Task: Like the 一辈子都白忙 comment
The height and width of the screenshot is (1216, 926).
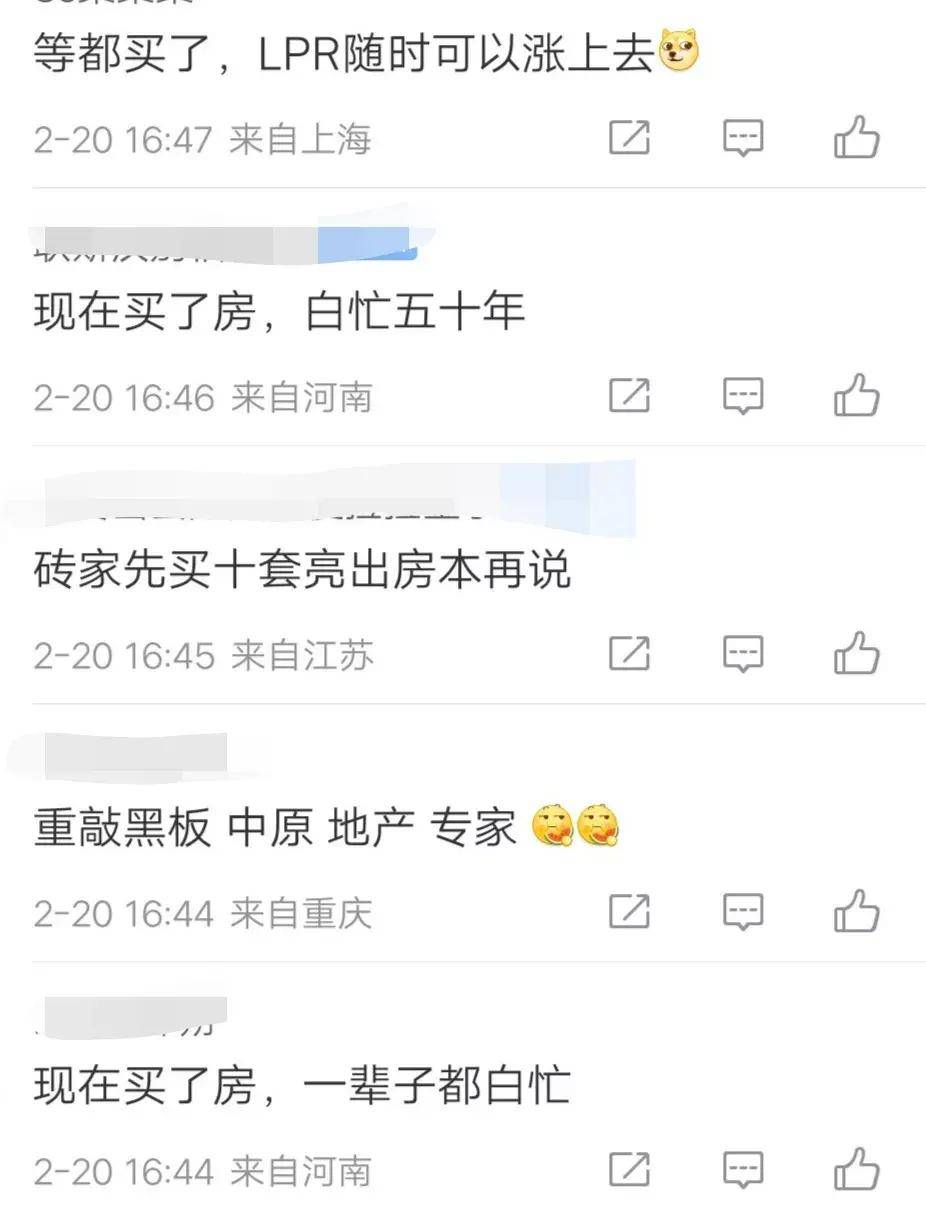Action: point(857,1170)
